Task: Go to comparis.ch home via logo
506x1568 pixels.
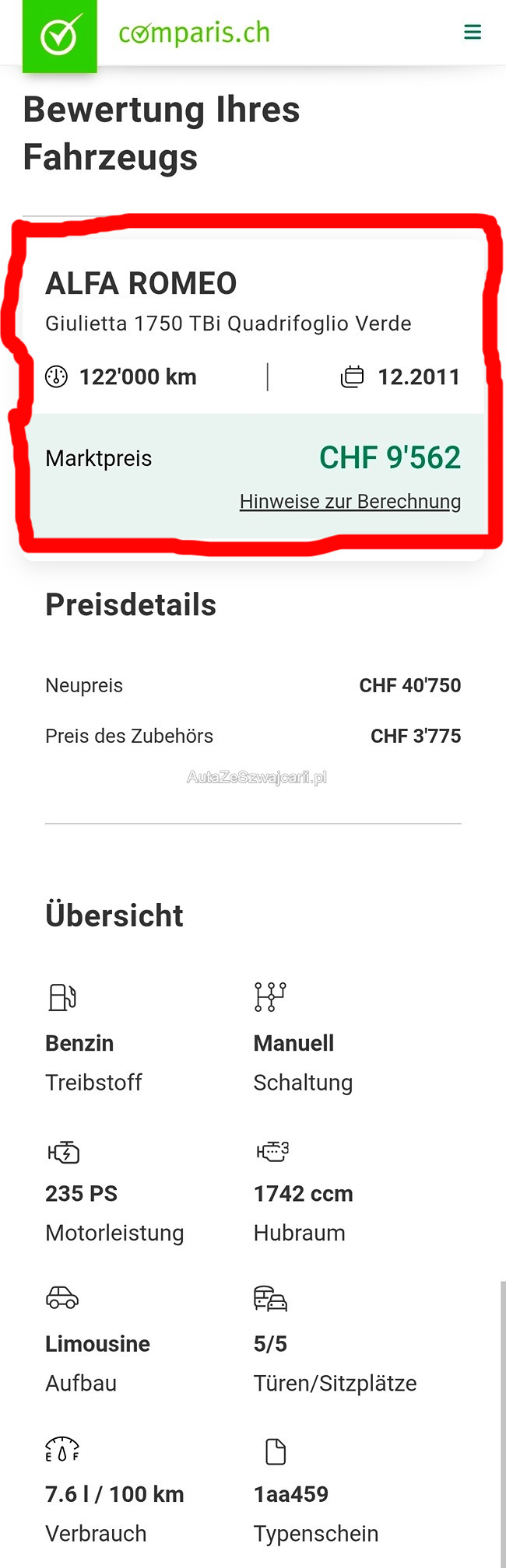Action: coord(148,33)
